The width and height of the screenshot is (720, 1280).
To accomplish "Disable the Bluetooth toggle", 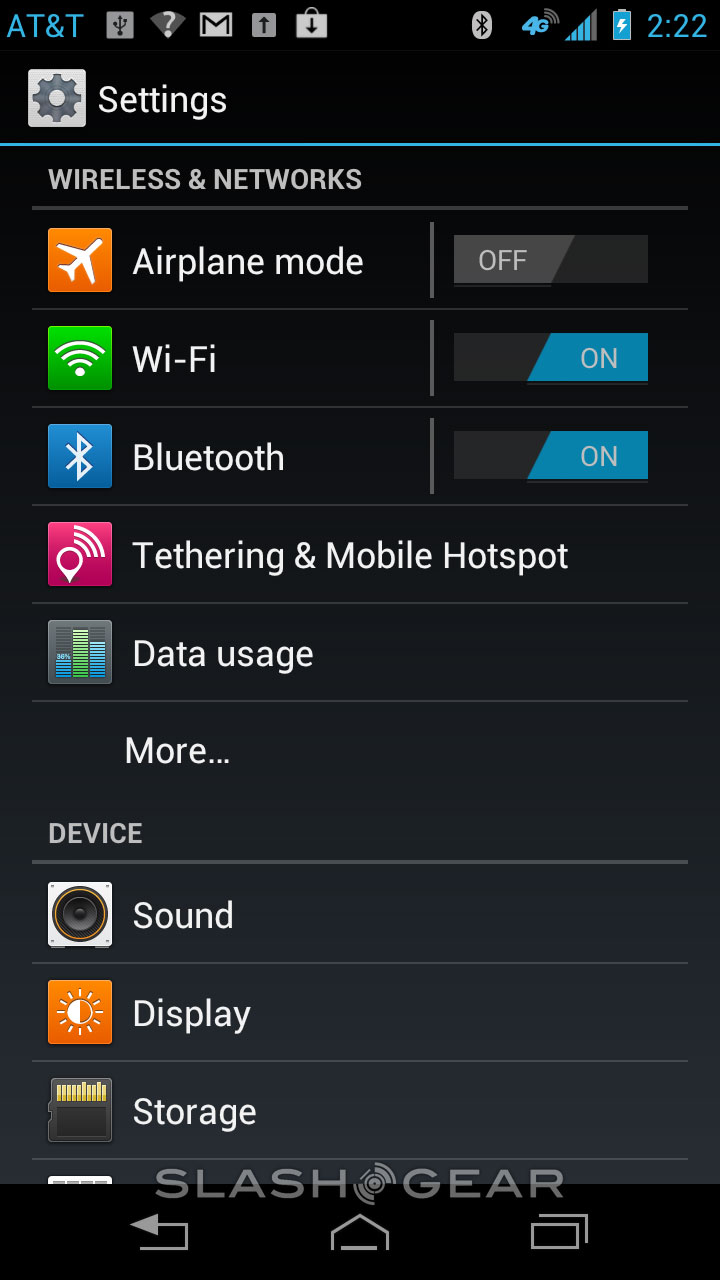I will 550,457.
